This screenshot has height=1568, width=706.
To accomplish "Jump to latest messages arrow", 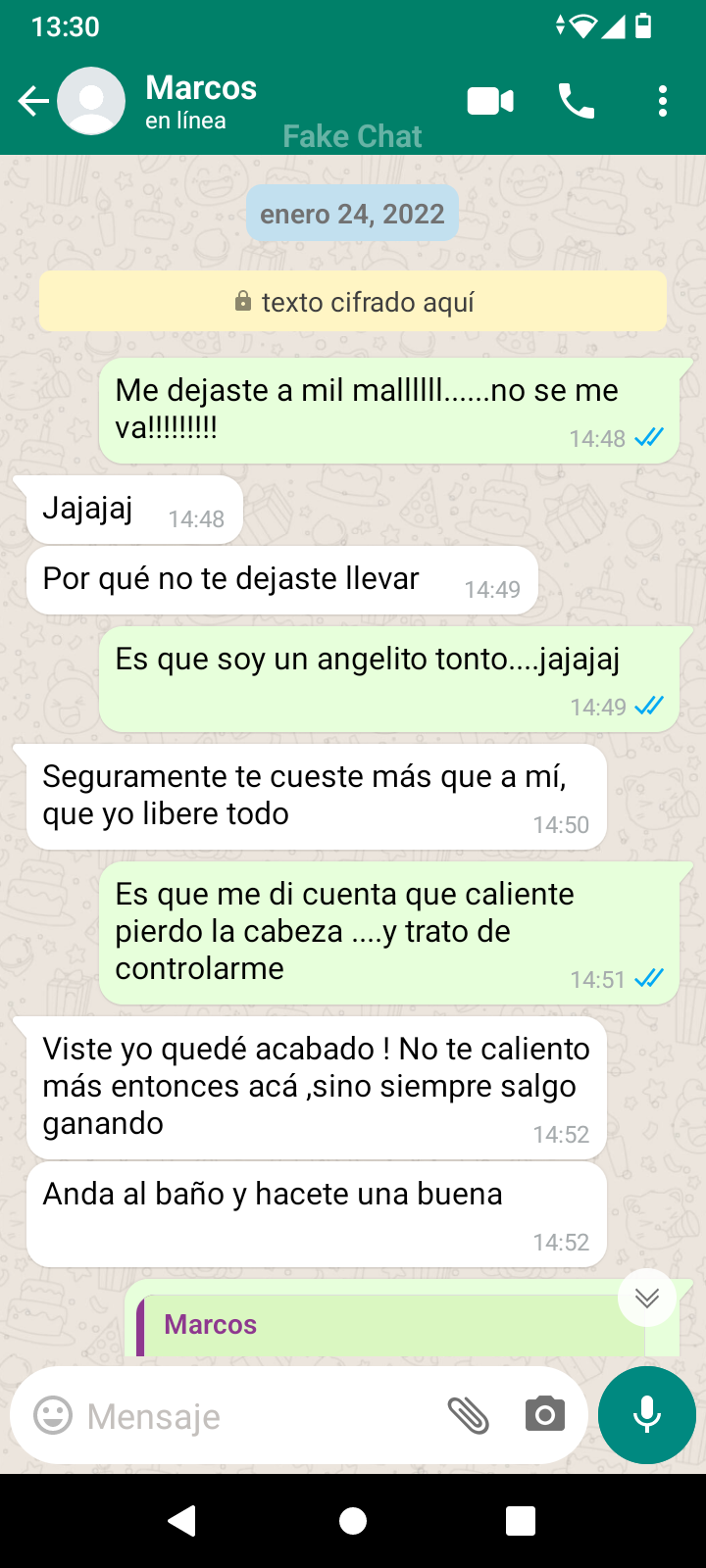I will pos(646,1298).
